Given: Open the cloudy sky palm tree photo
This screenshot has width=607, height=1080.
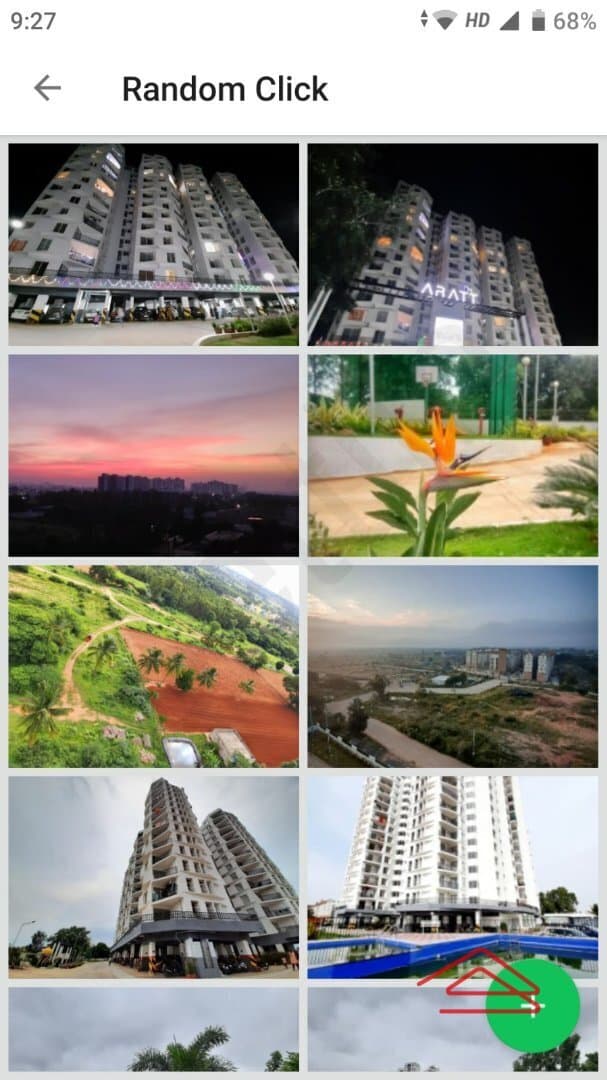Looking at the screenshot, I should pos(153,1030).
